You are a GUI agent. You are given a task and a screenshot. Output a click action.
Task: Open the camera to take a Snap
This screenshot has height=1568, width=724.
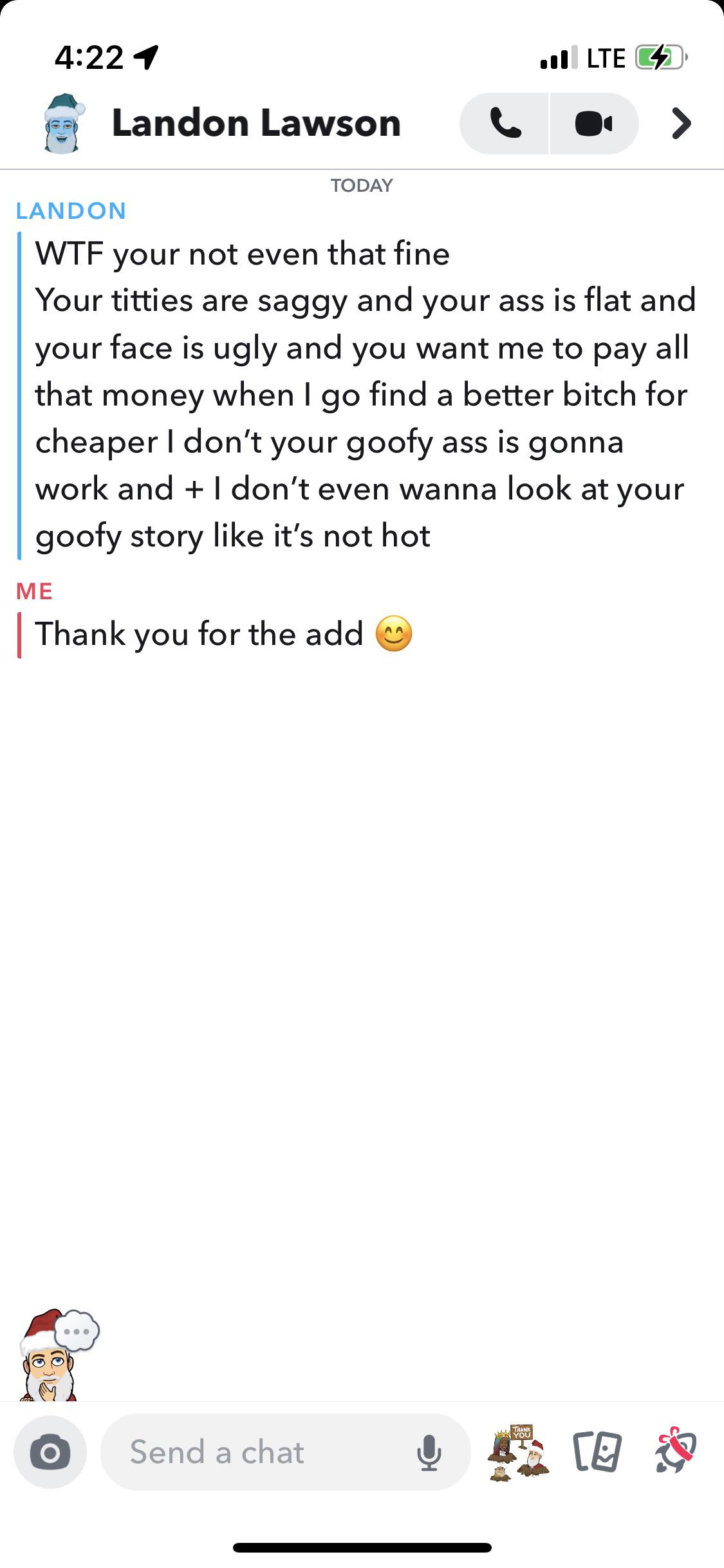[x=50, y=1453]
